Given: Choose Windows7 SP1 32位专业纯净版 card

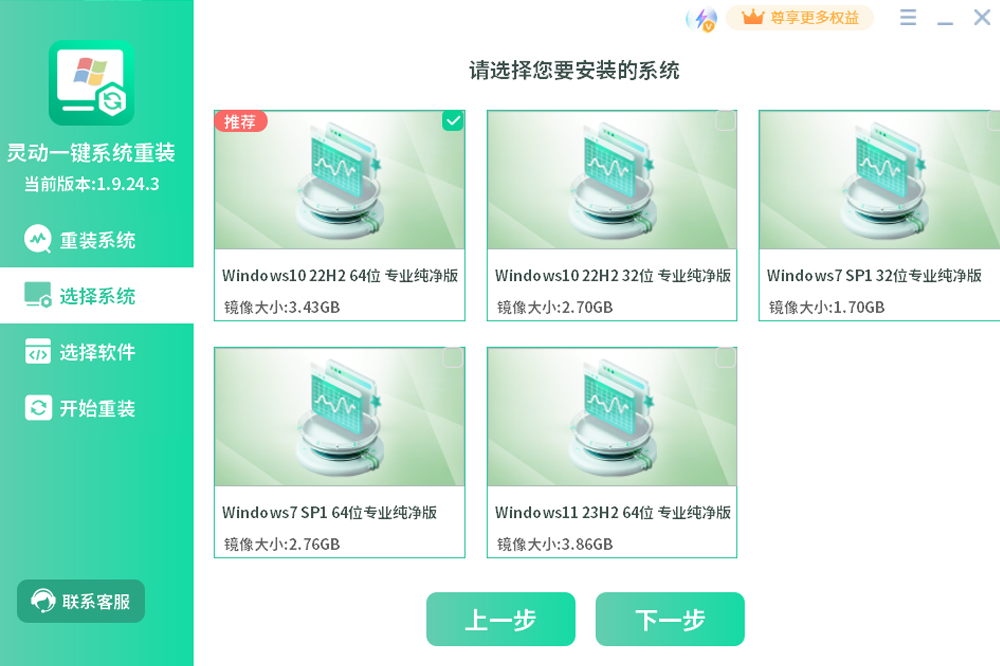Looking at the screenshot, I should (878, 215).
